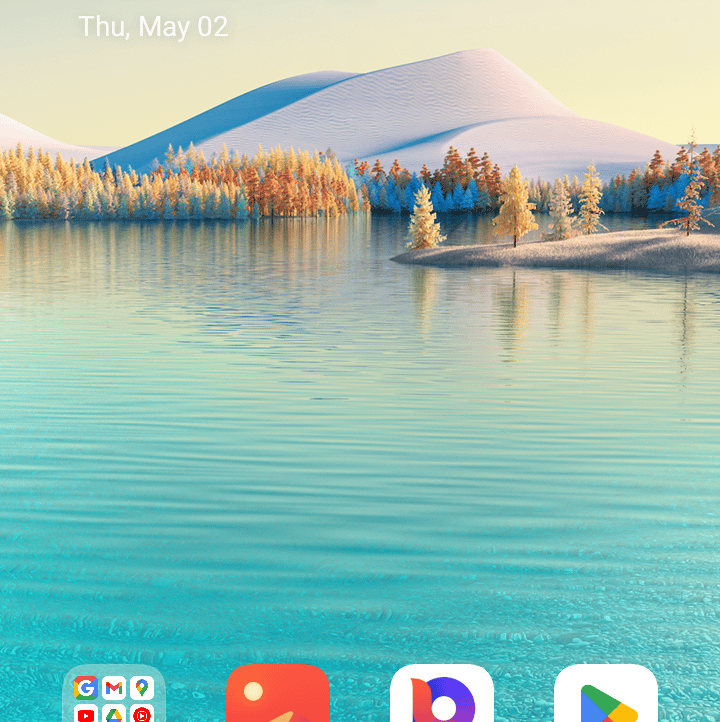Open the Google apps folder
The height and width of the screenshot is (722, 720).
[x=114, y=697]
